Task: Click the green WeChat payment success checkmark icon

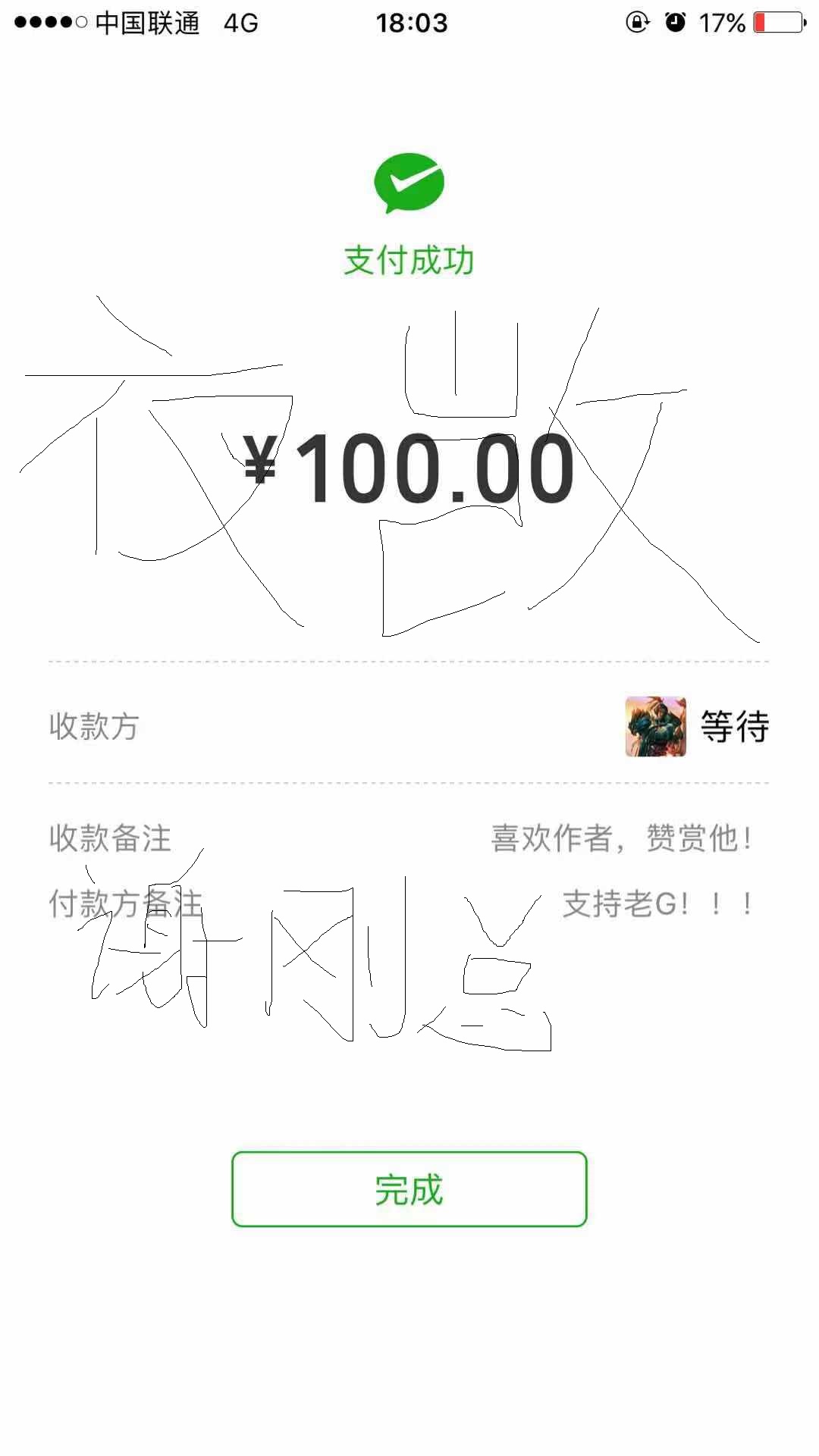Action: 409,182
